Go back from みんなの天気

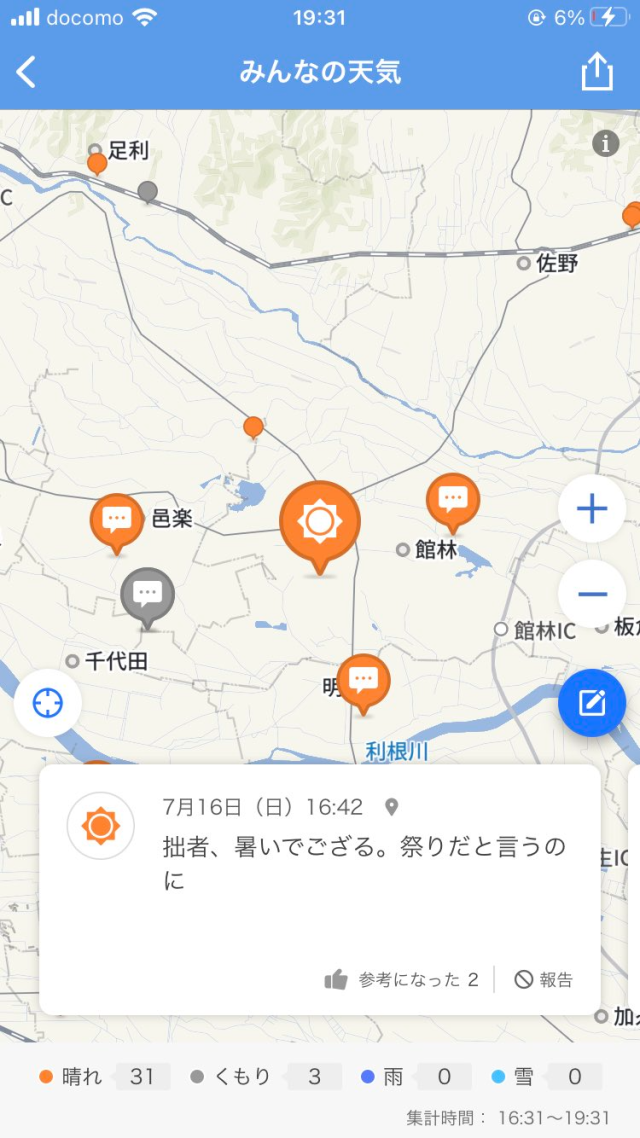[27, 72]
